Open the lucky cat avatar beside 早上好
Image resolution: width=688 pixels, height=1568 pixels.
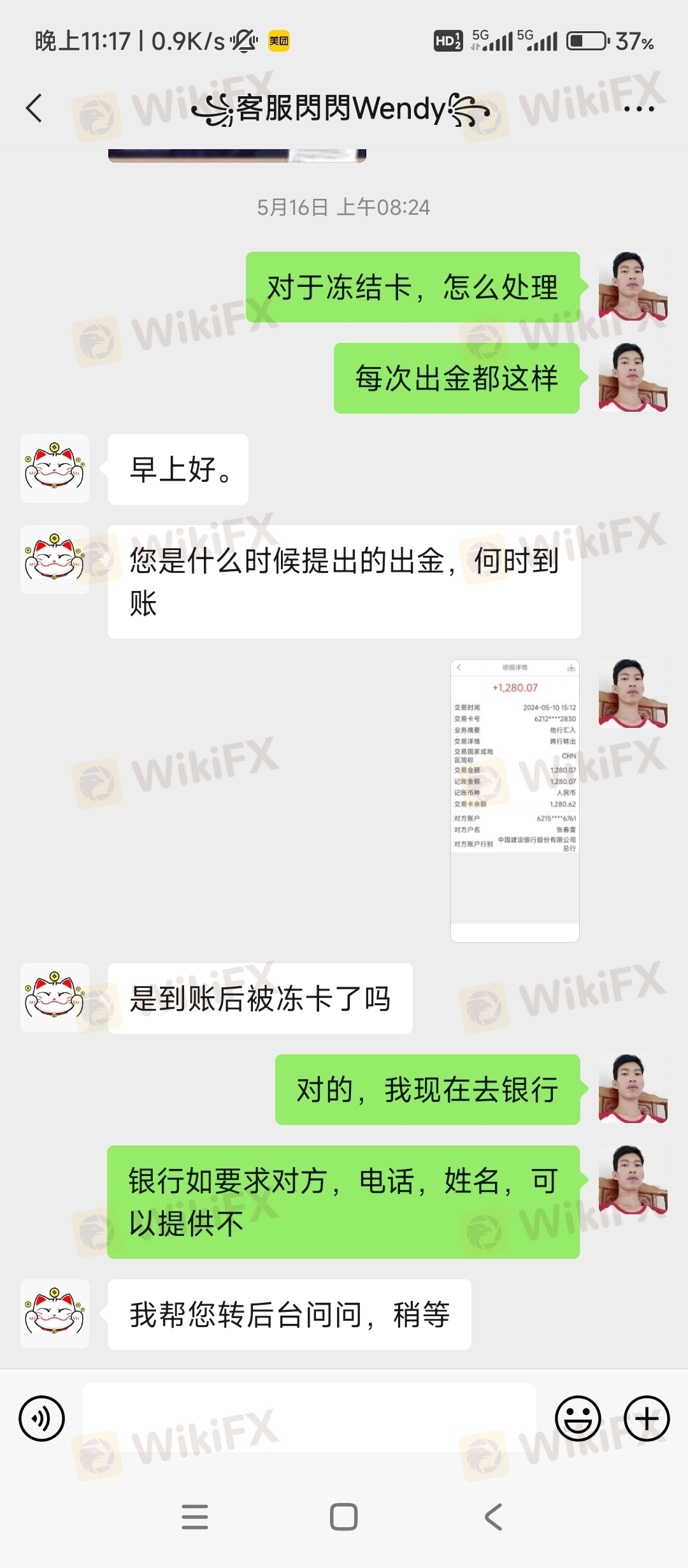click(x=55, y=468)
